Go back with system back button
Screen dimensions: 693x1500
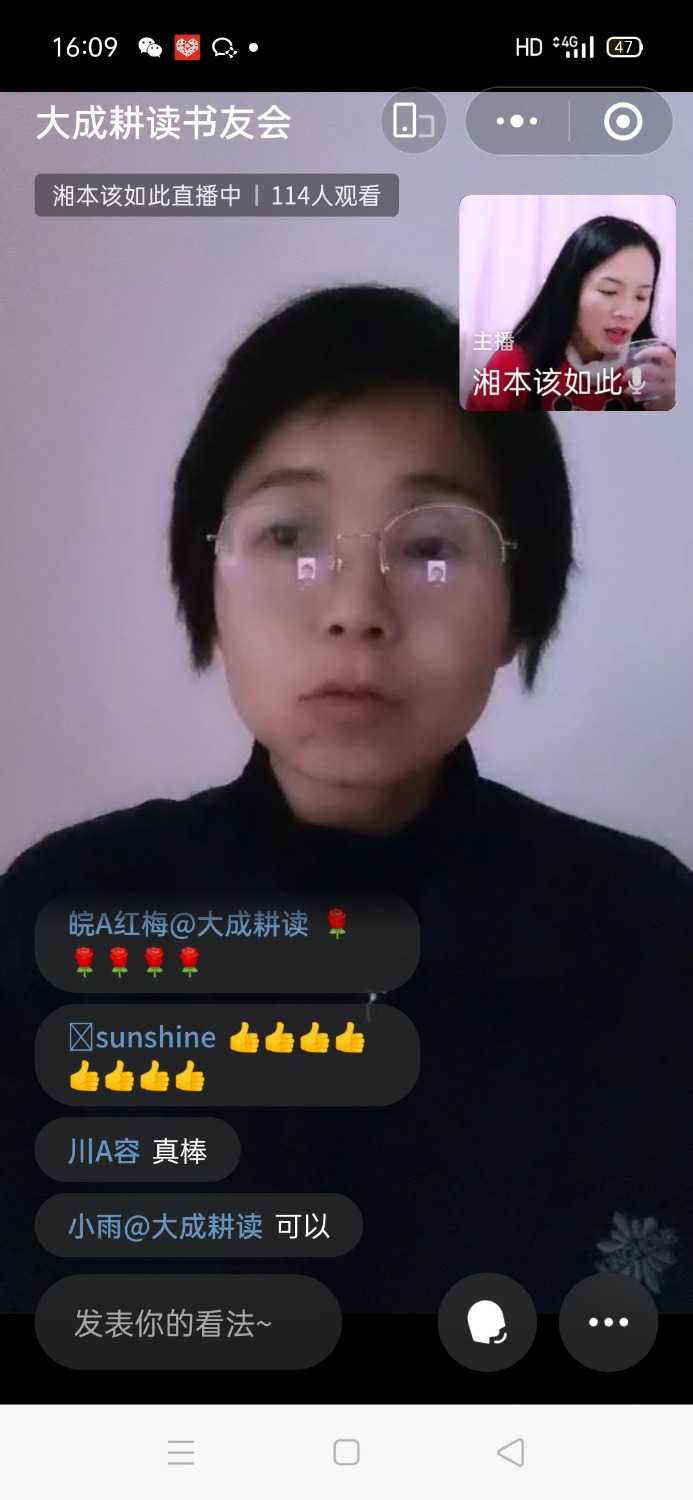[x=510, y=1452]
